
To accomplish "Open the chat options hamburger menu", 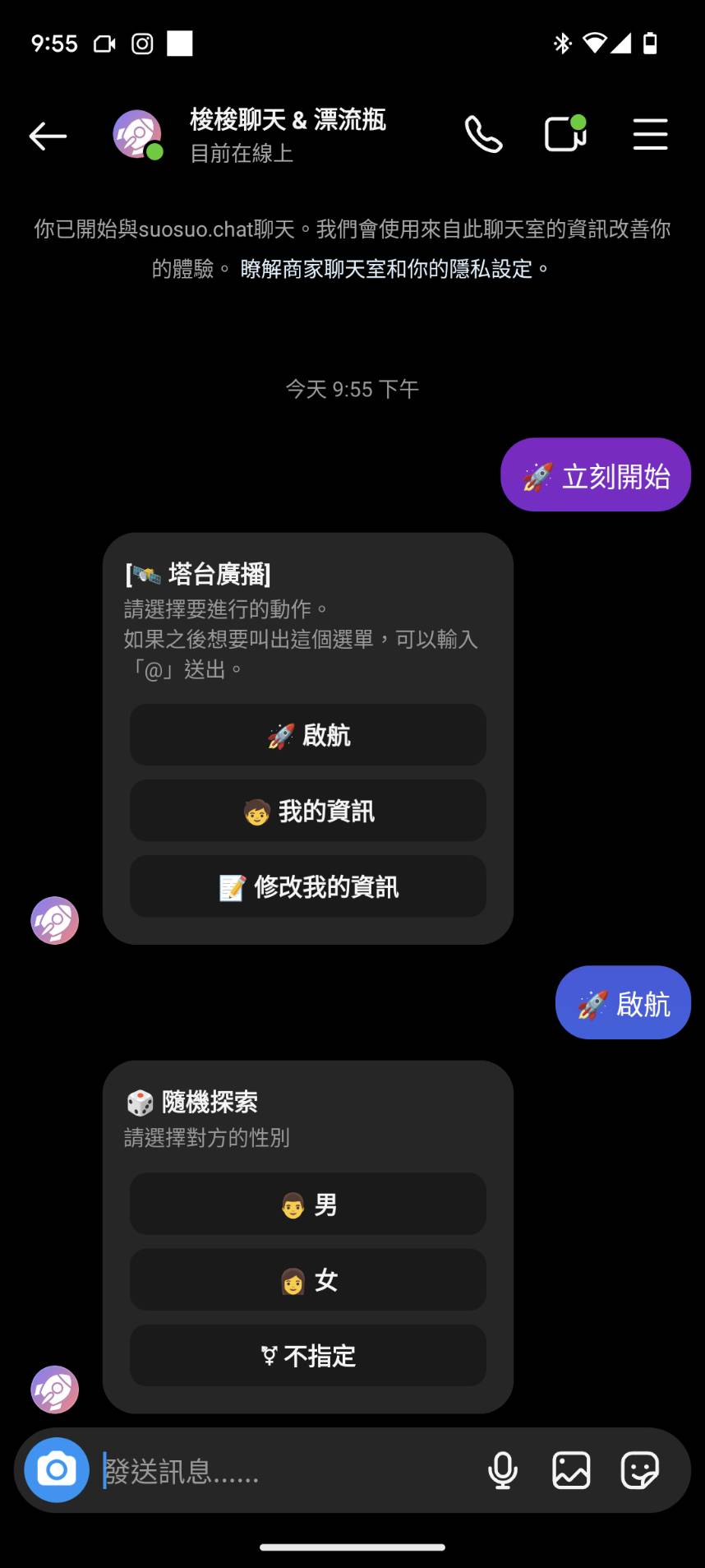I will [650, 134].
